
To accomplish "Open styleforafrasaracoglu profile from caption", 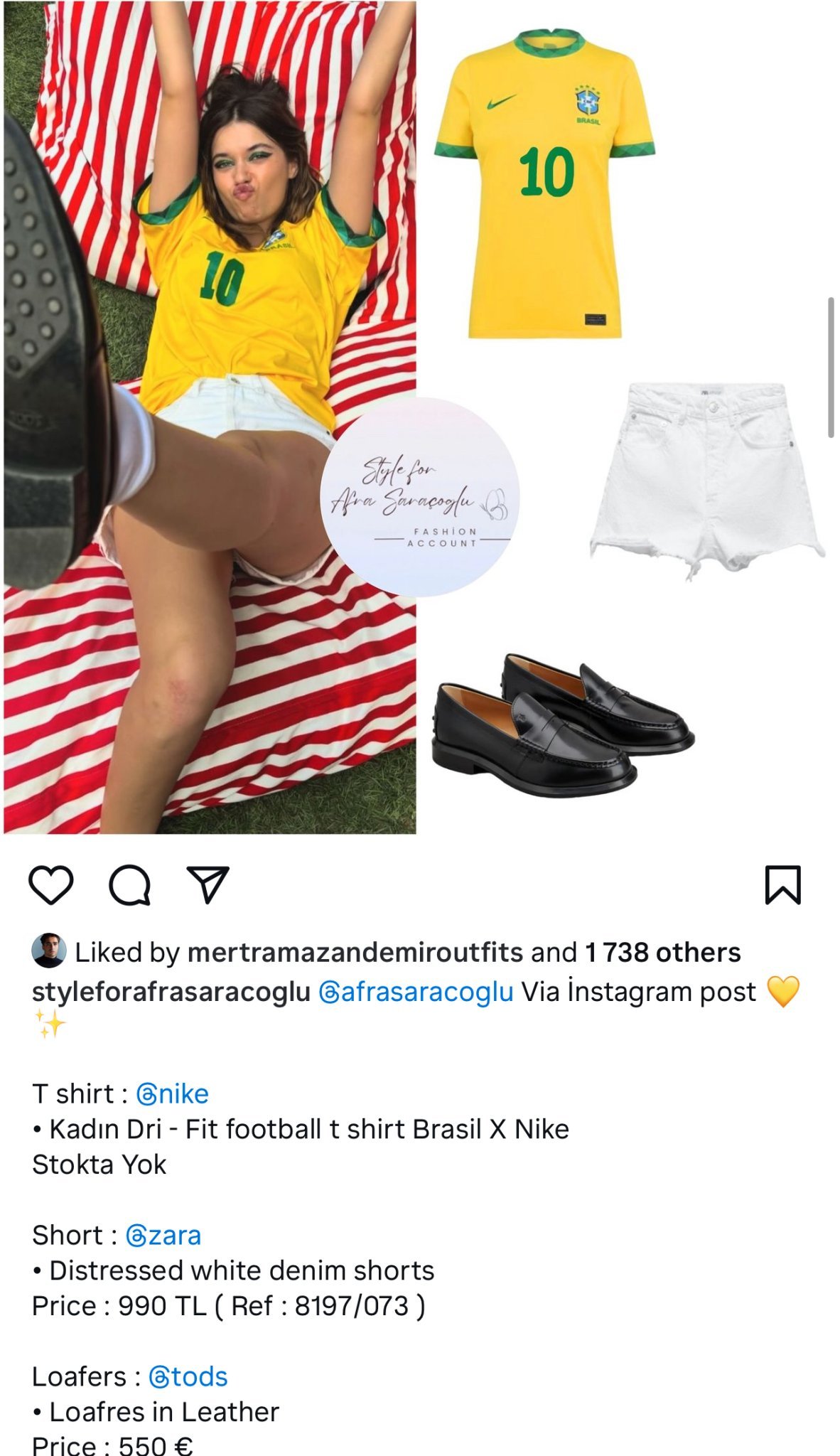I will pyautogui.click(x=171, y=992).
